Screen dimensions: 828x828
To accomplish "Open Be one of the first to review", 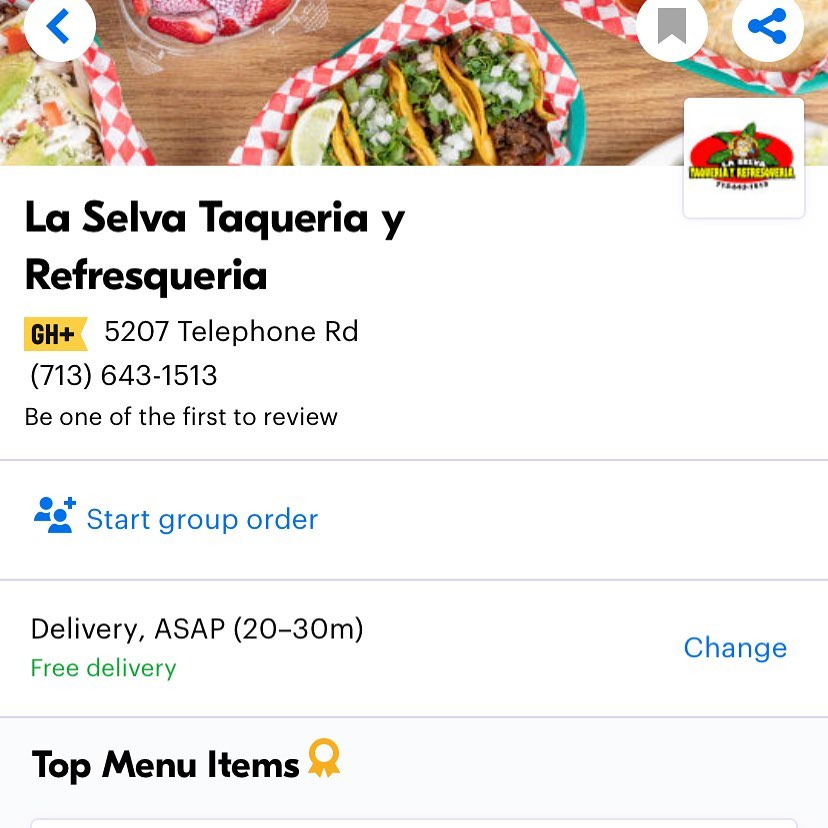I will 181,417.
